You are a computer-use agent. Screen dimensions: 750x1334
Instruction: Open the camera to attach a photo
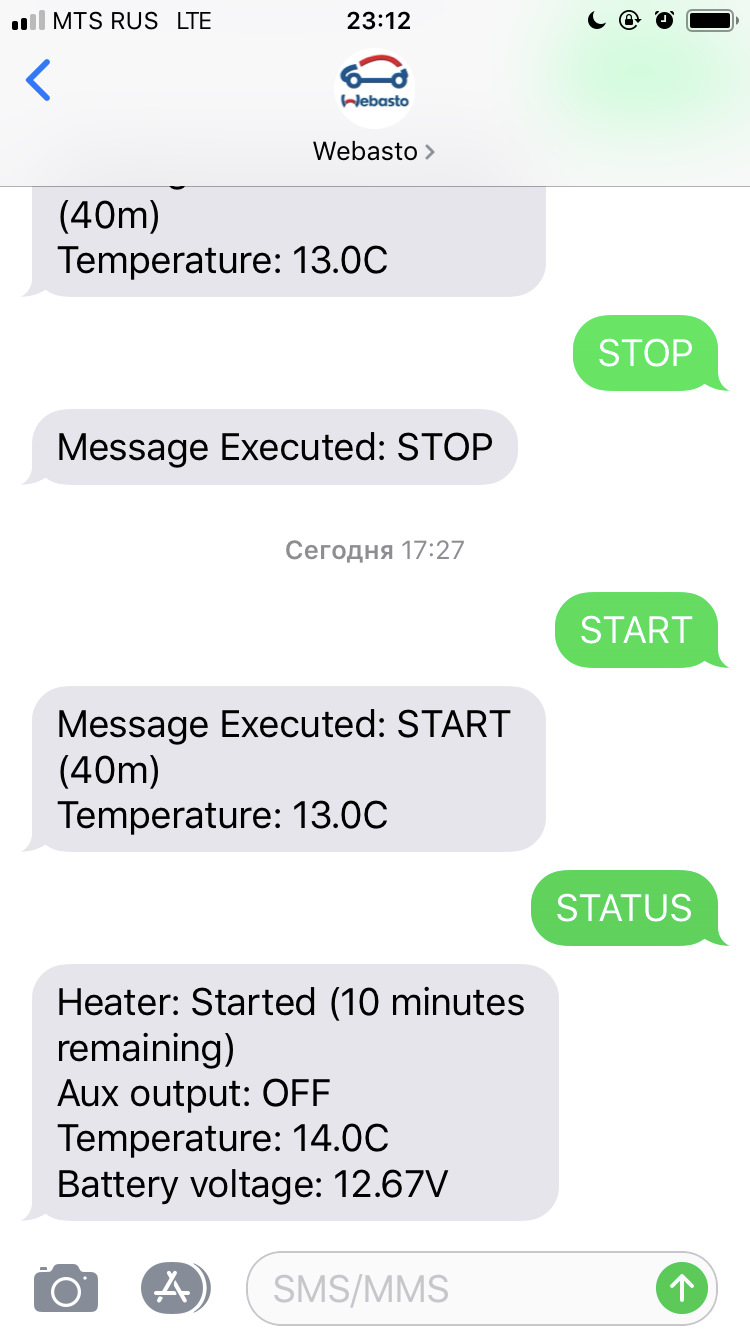pos(66,1288)
